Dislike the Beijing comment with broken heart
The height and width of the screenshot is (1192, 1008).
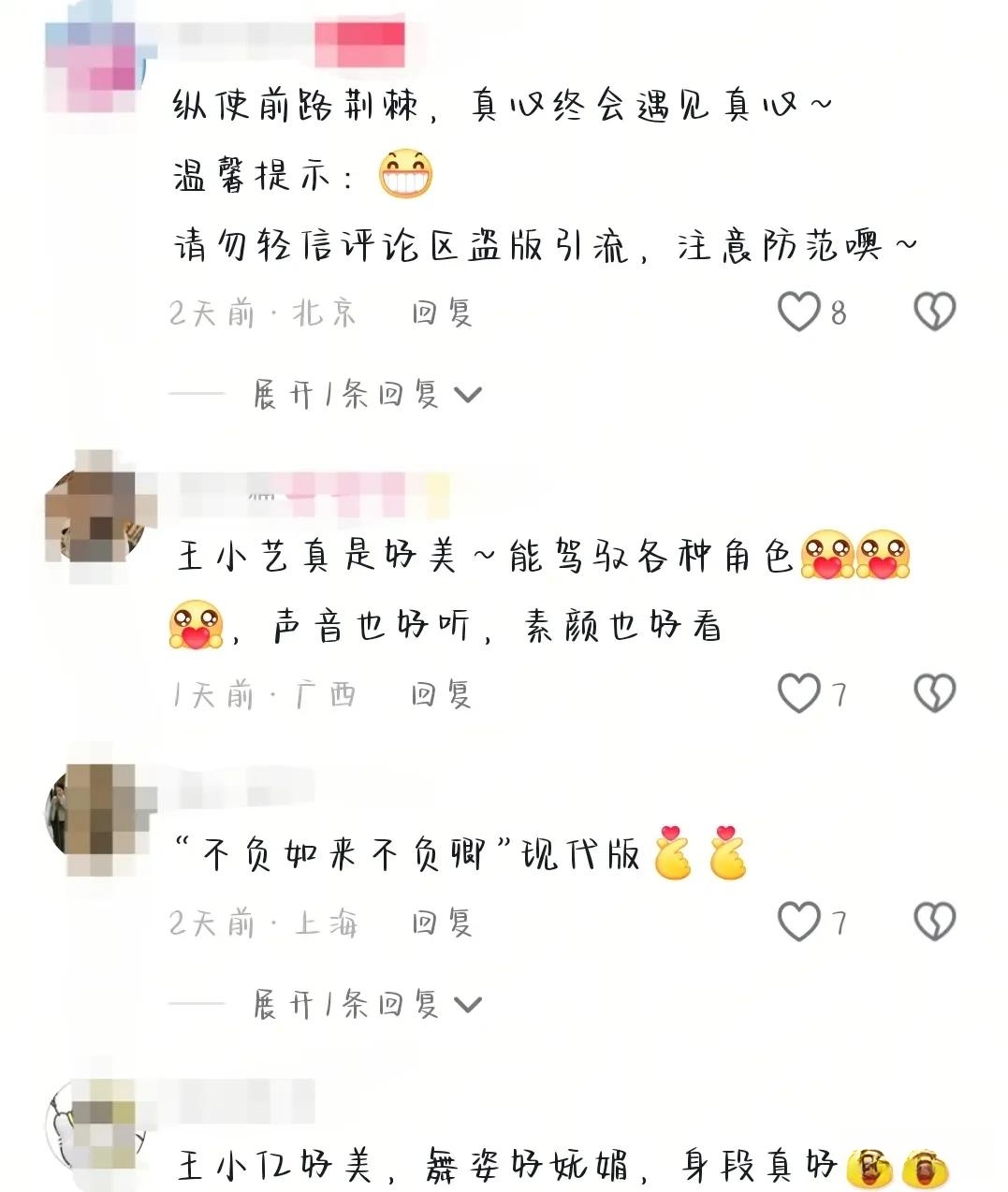934,312
